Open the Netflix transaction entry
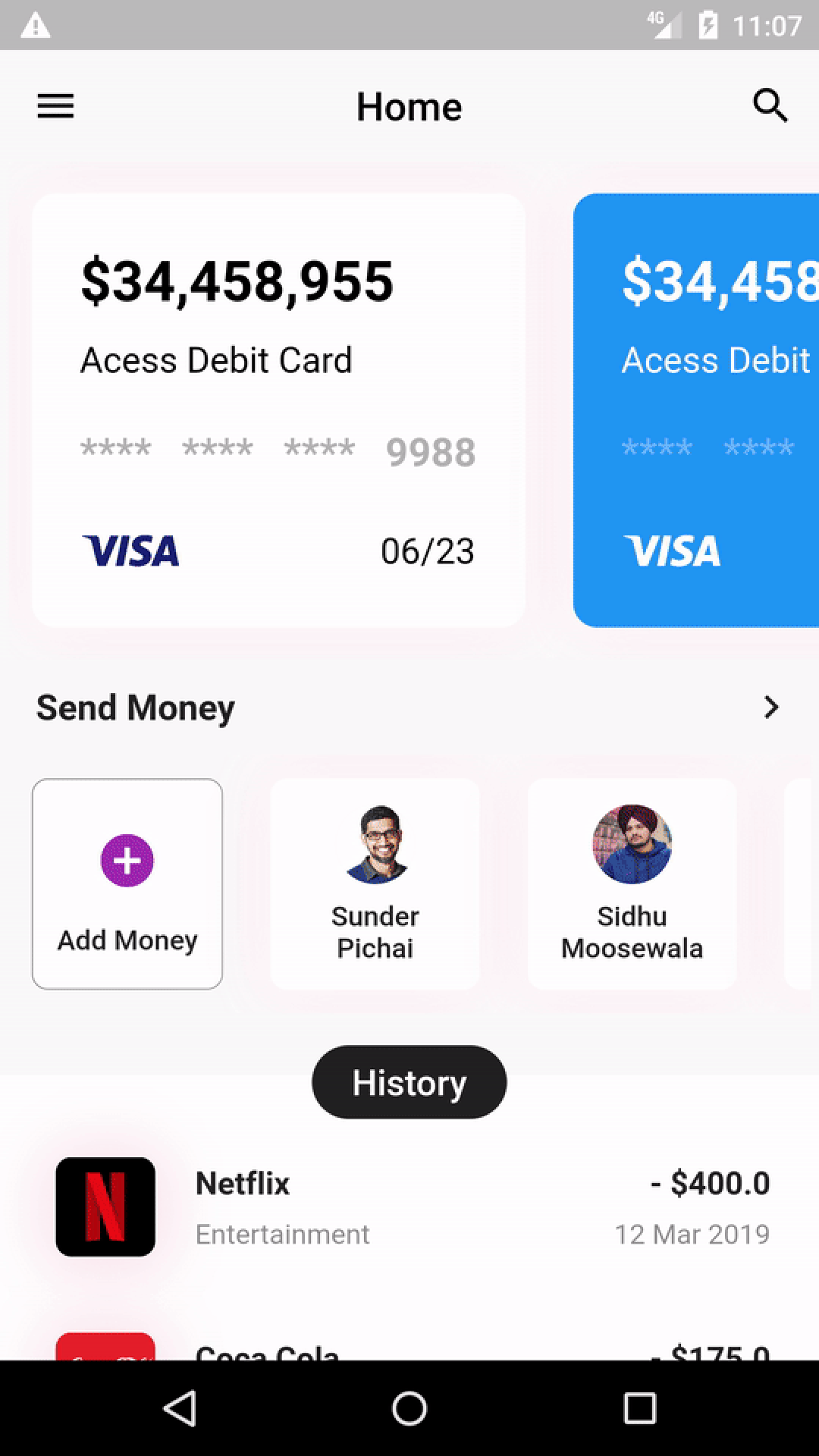Image resolution: width=819 pixels, height=1456 pixels. click(409, 1207)
